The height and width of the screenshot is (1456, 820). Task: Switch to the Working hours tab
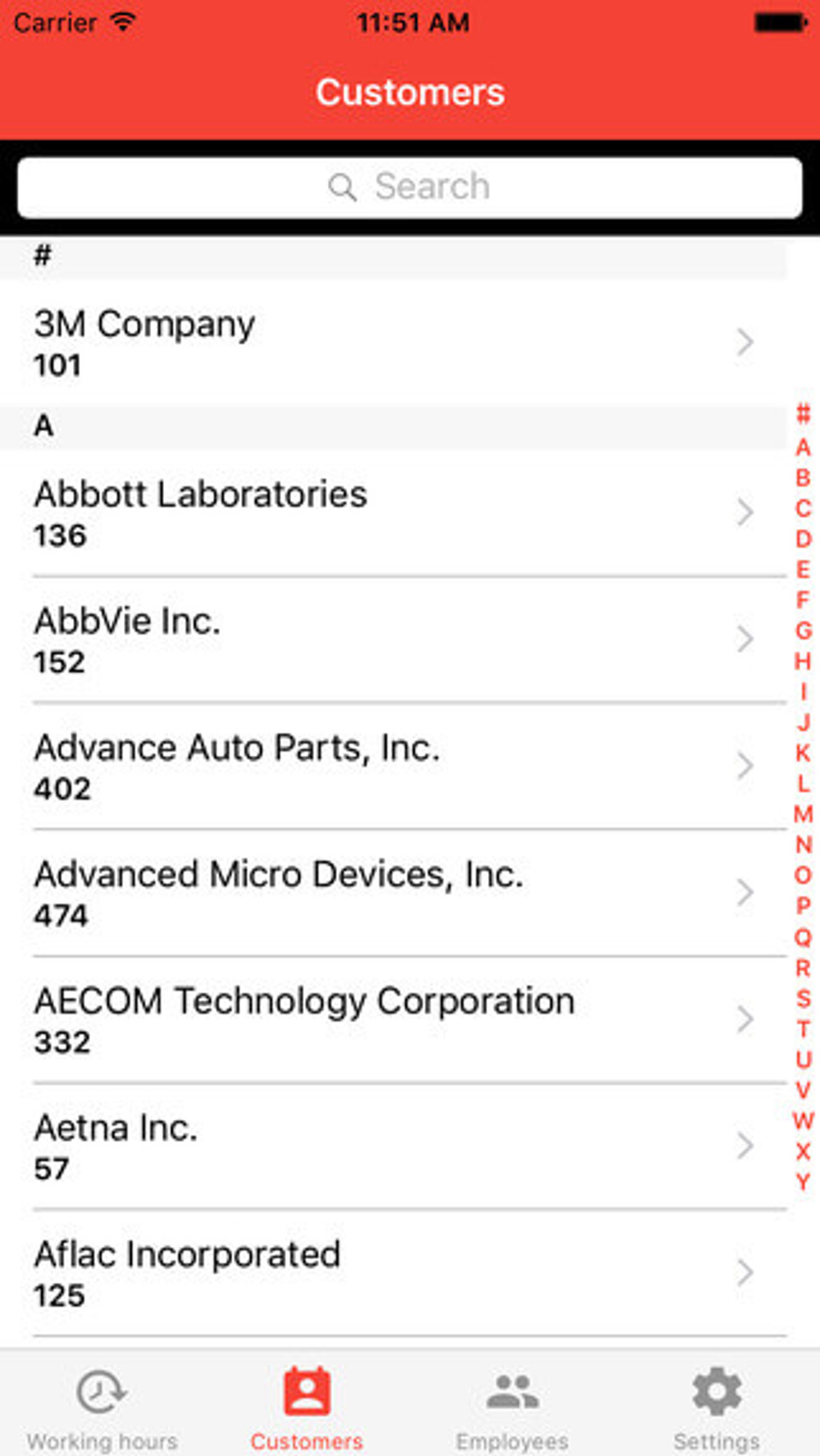(102, 1407)
